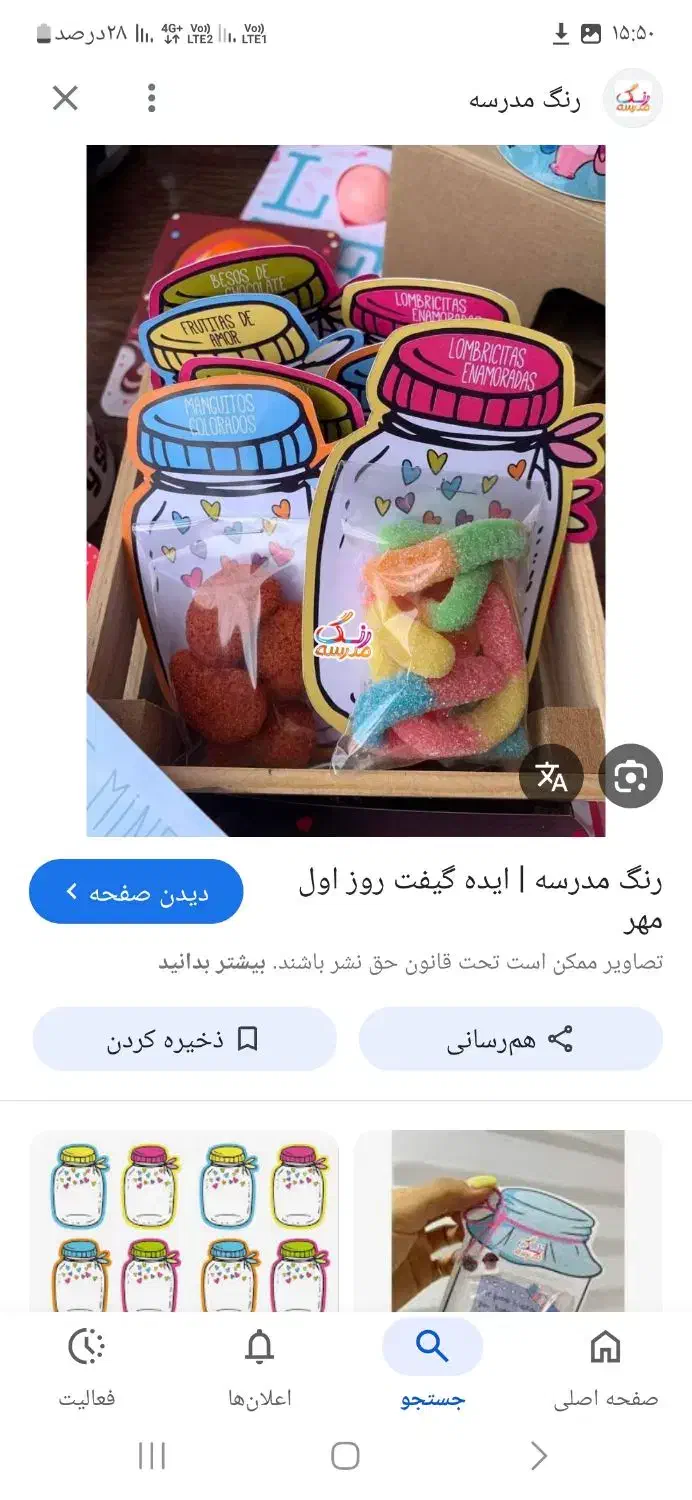Switch to the فعالیت tab
This screenshot has height=1500, width=692.
[87, 1366]
